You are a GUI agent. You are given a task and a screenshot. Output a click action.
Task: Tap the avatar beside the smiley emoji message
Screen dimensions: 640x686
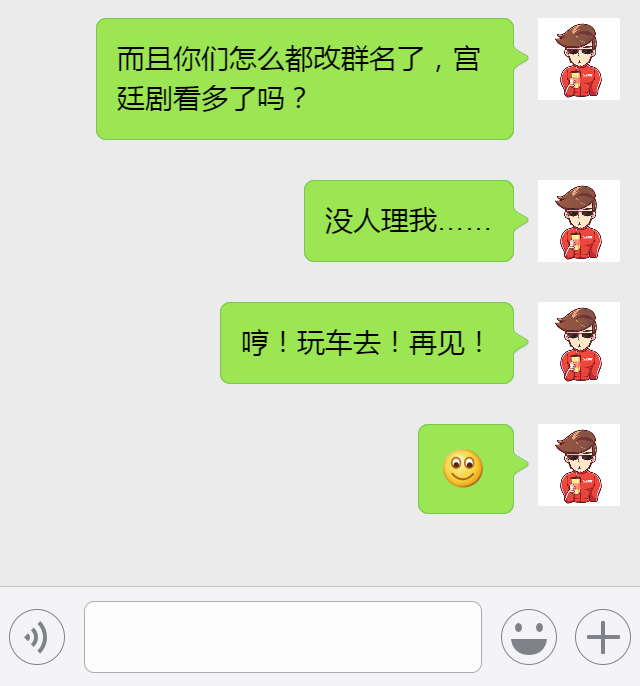coord(578,465)
